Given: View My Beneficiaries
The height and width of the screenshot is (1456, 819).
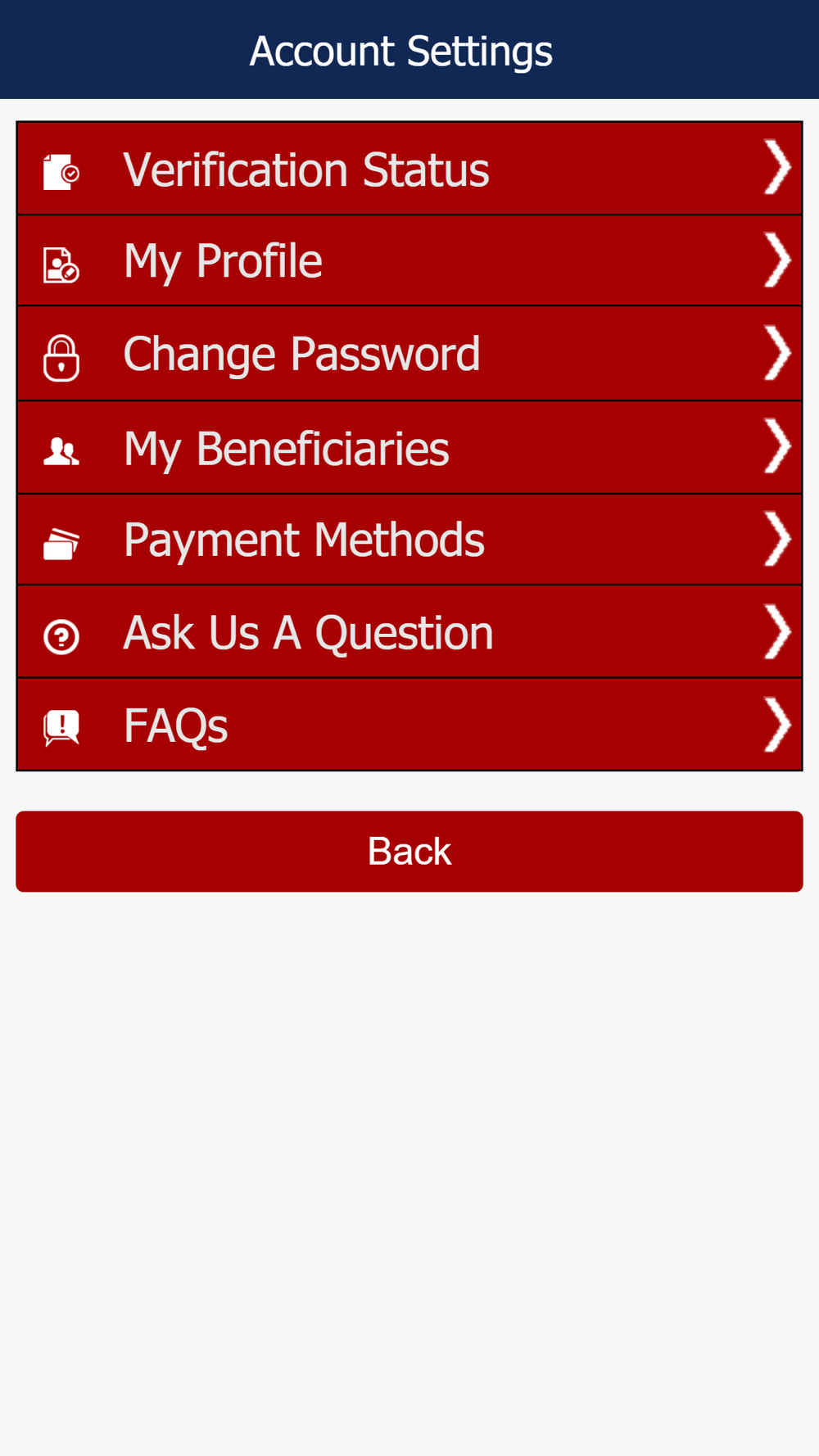Looking at the screenshot, I should 409,448.
